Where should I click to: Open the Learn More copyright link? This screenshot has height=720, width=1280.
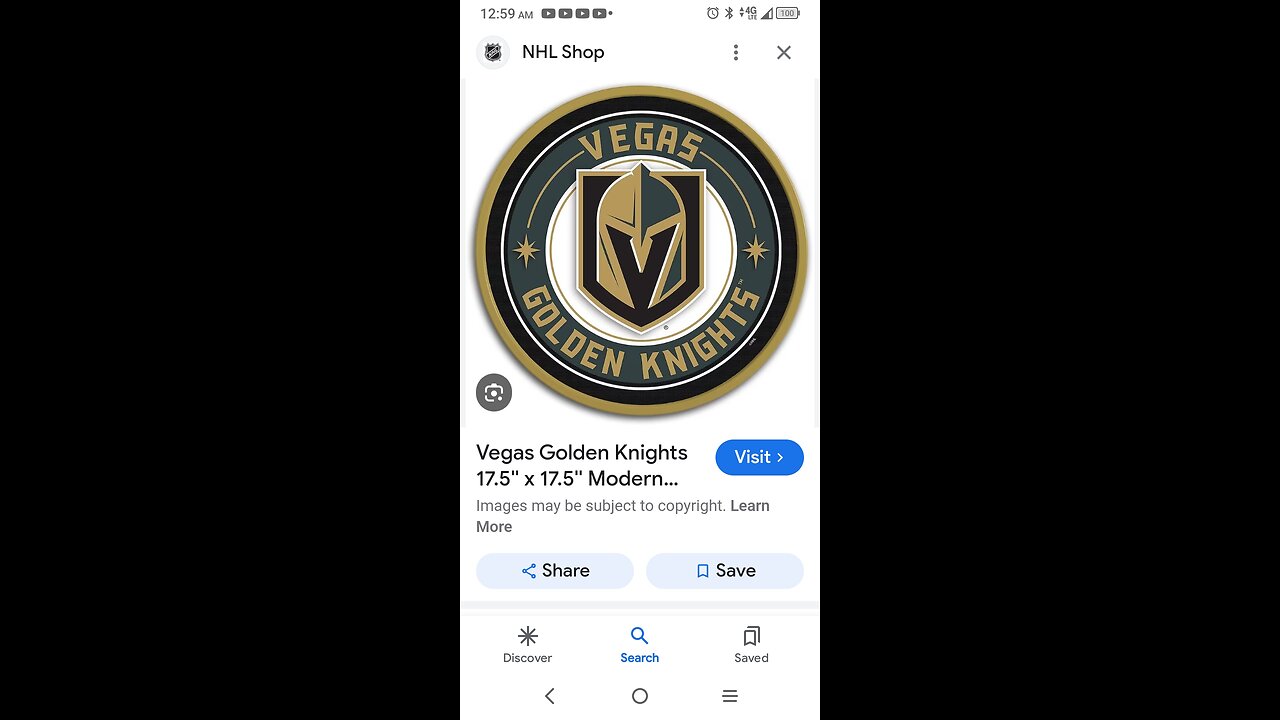(x=749, y=506)
